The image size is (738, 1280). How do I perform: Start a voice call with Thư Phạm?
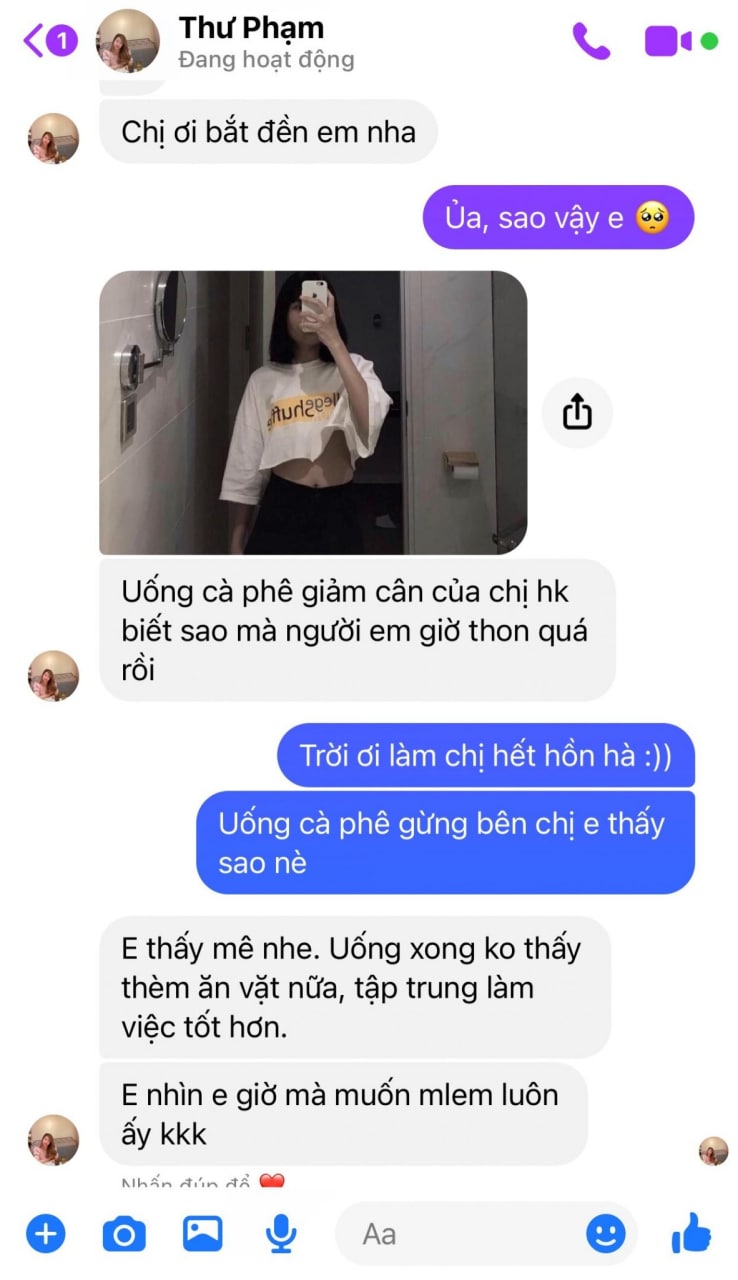[591, 41]
